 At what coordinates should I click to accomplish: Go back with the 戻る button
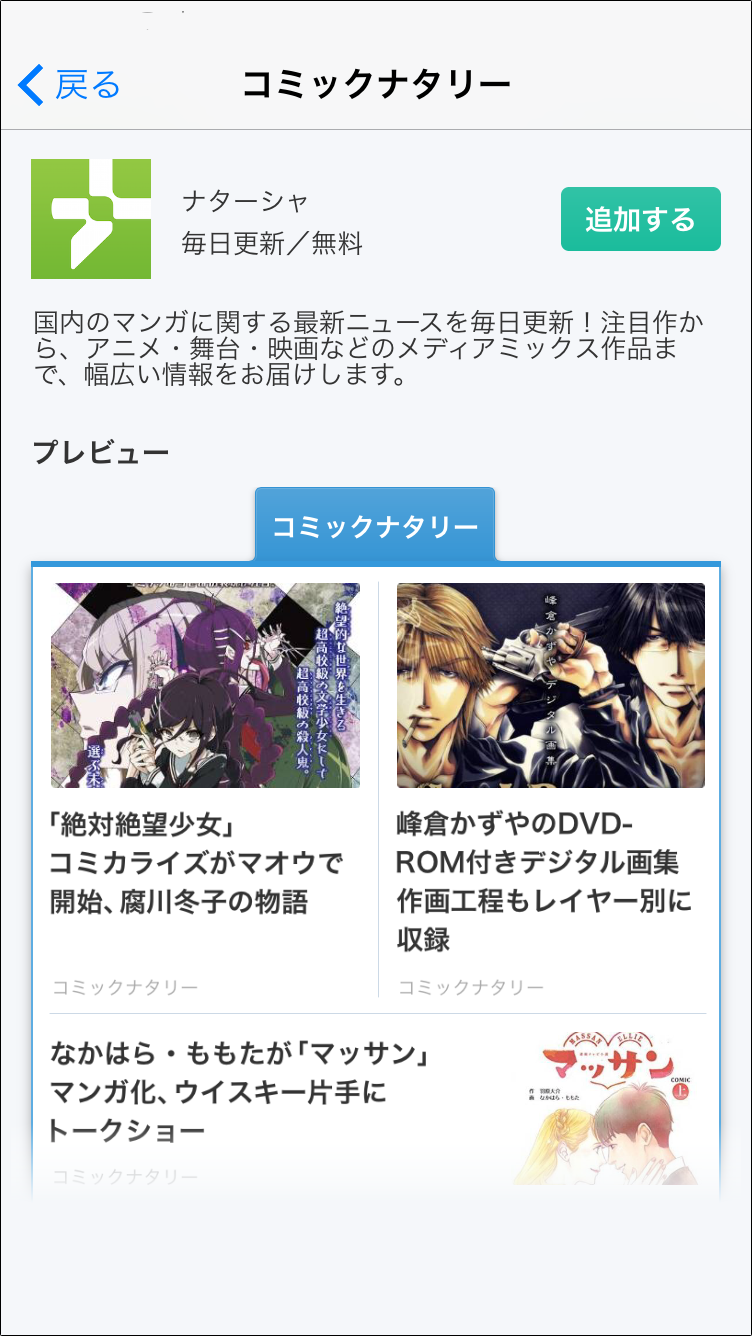[69, 85]
